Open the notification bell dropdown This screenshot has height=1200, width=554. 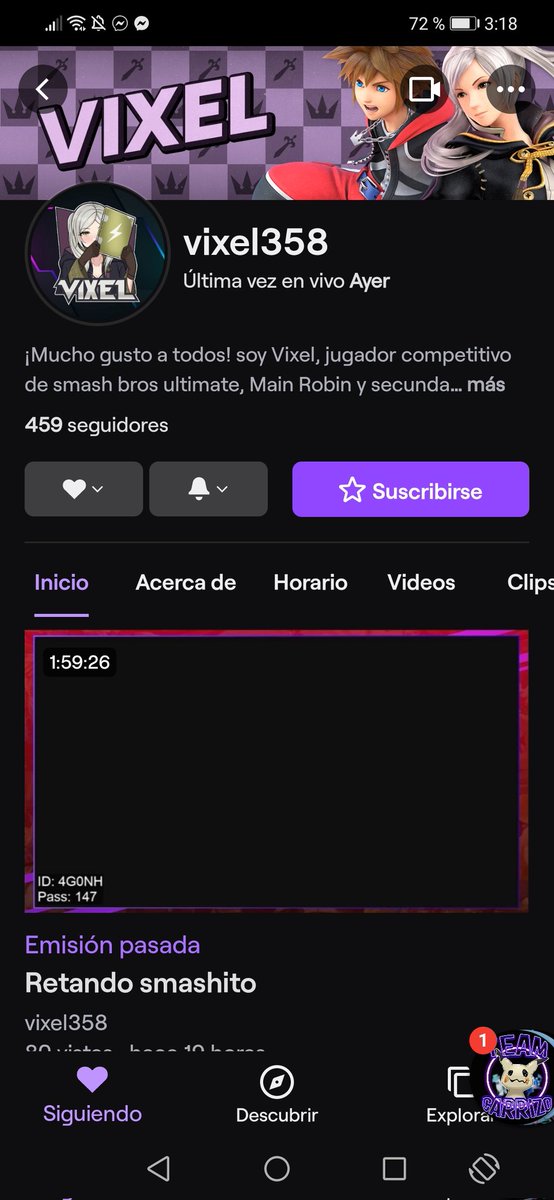208,489
